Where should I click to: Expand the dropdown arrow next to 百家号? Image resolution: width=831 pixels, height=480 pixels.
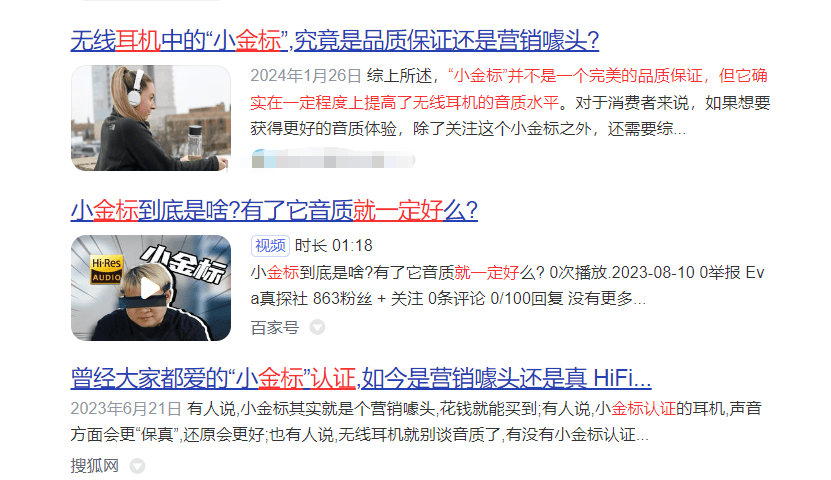click(317, 327)
